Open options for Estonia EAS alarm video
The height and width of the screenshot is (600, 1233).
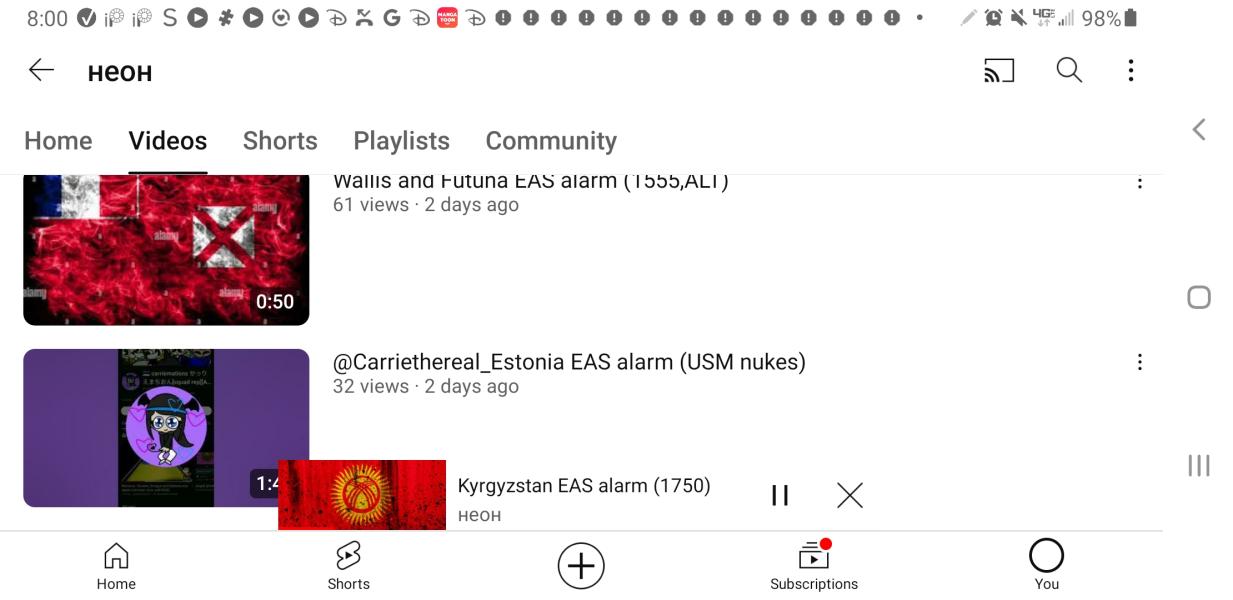coord(1139,362)
